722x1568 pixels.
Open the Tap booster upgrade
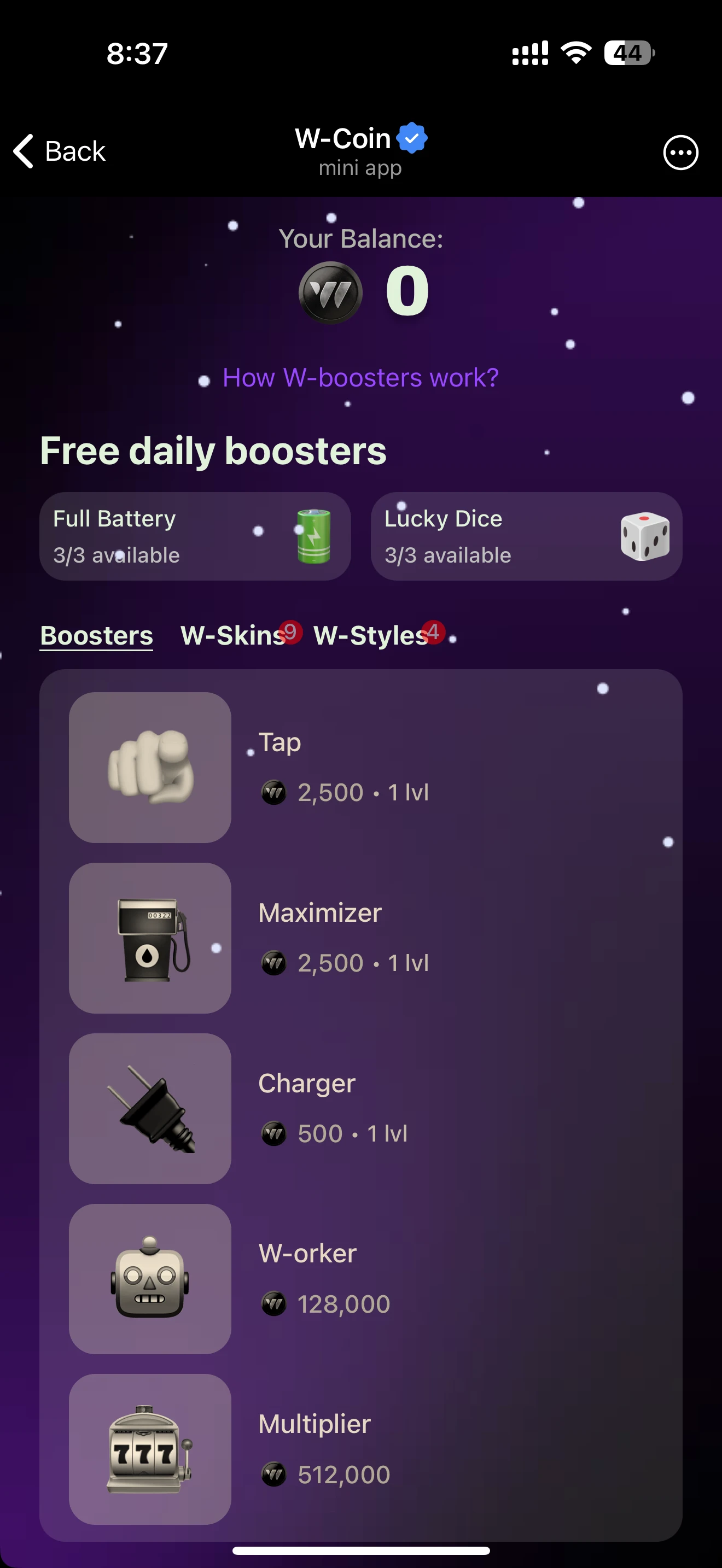pyautogui.click(x=360, y=767)
